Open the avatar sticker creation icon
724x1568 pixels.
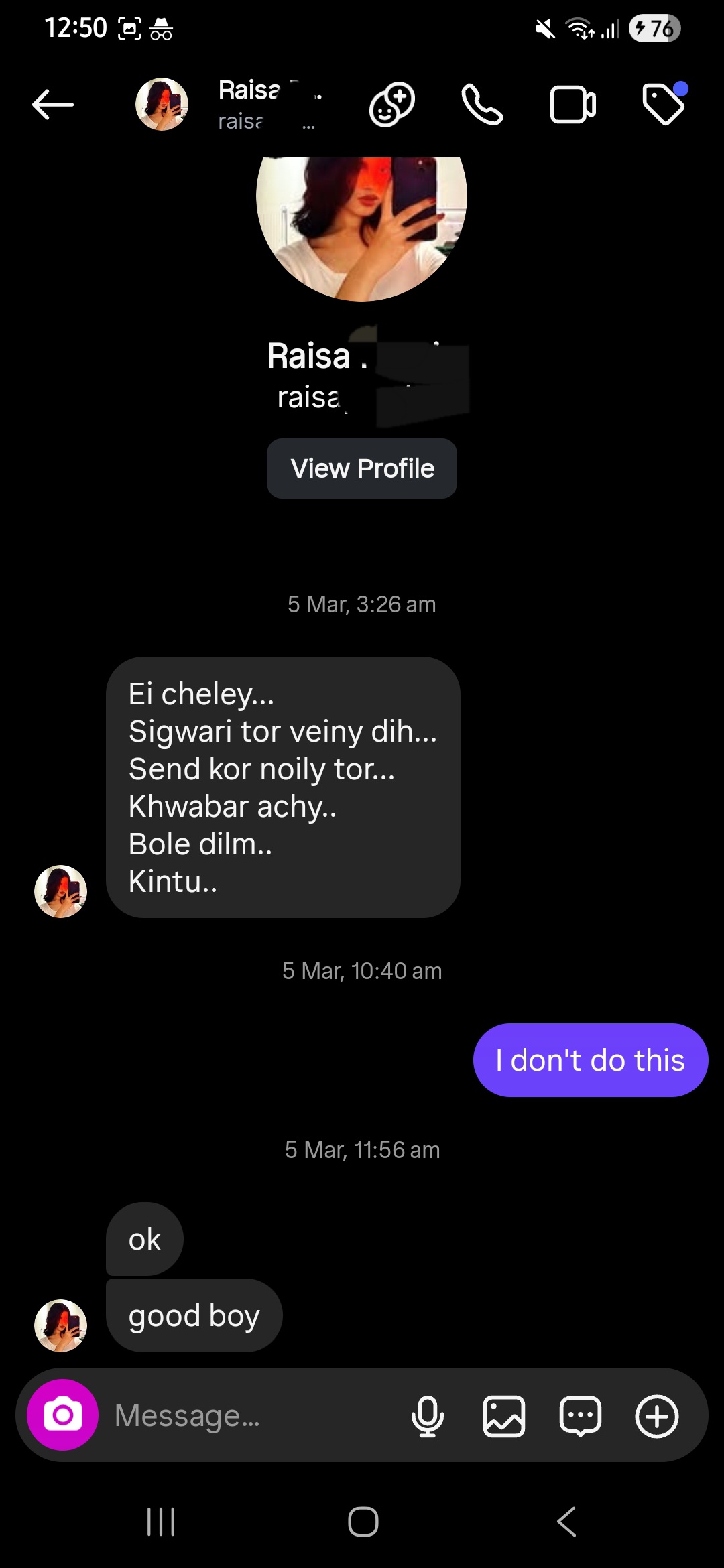[392, 105]
